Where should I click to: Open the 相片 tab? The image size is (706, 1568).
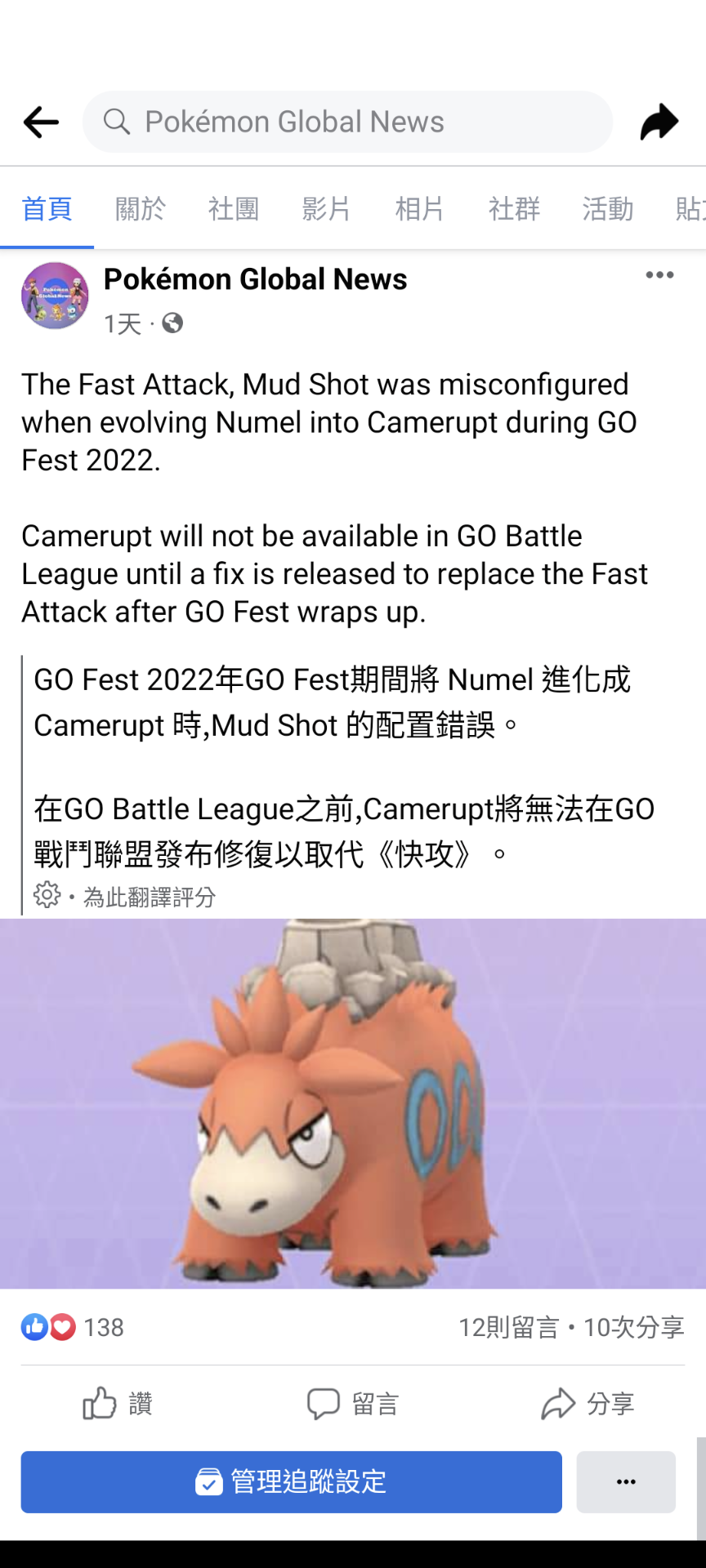point(420,209)
